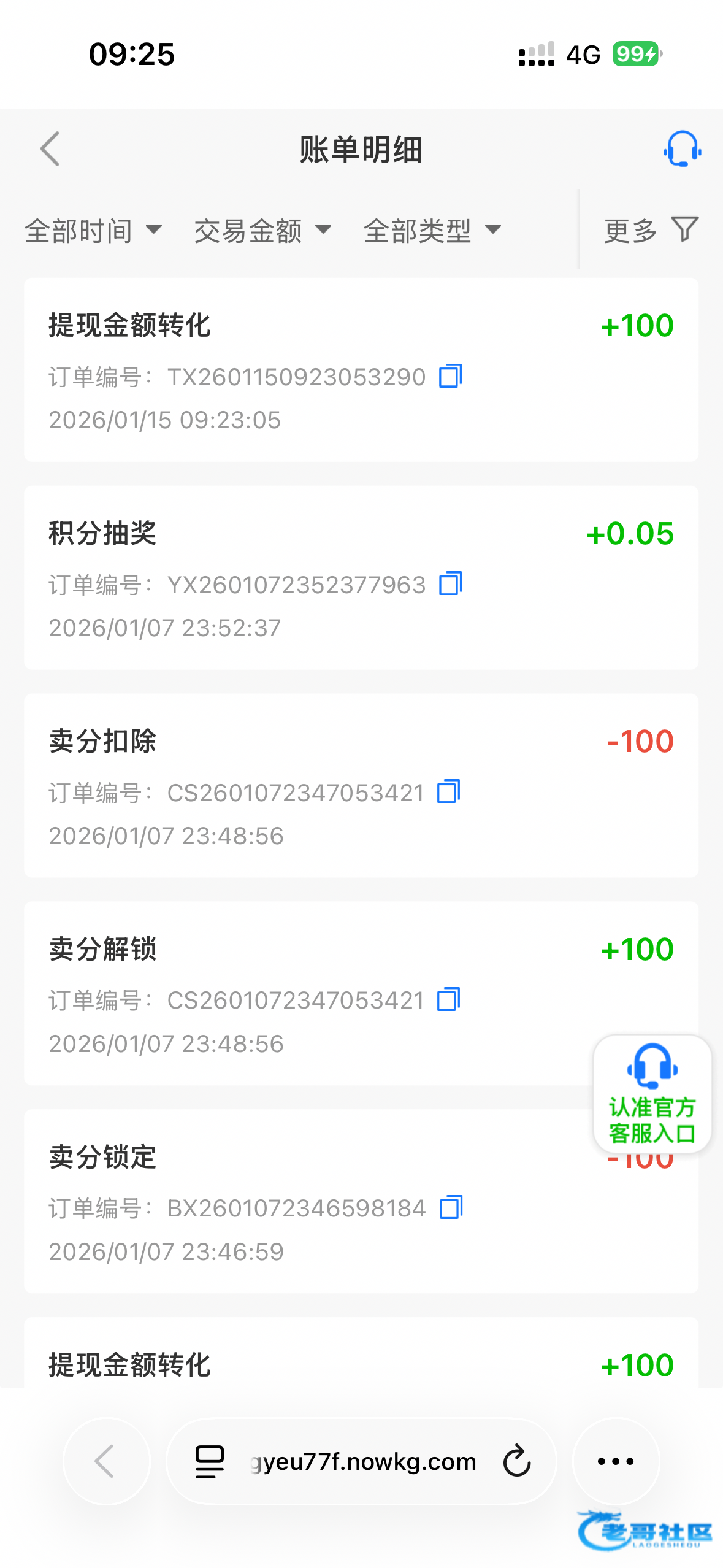Open 更多 filter options

[651, 231]
